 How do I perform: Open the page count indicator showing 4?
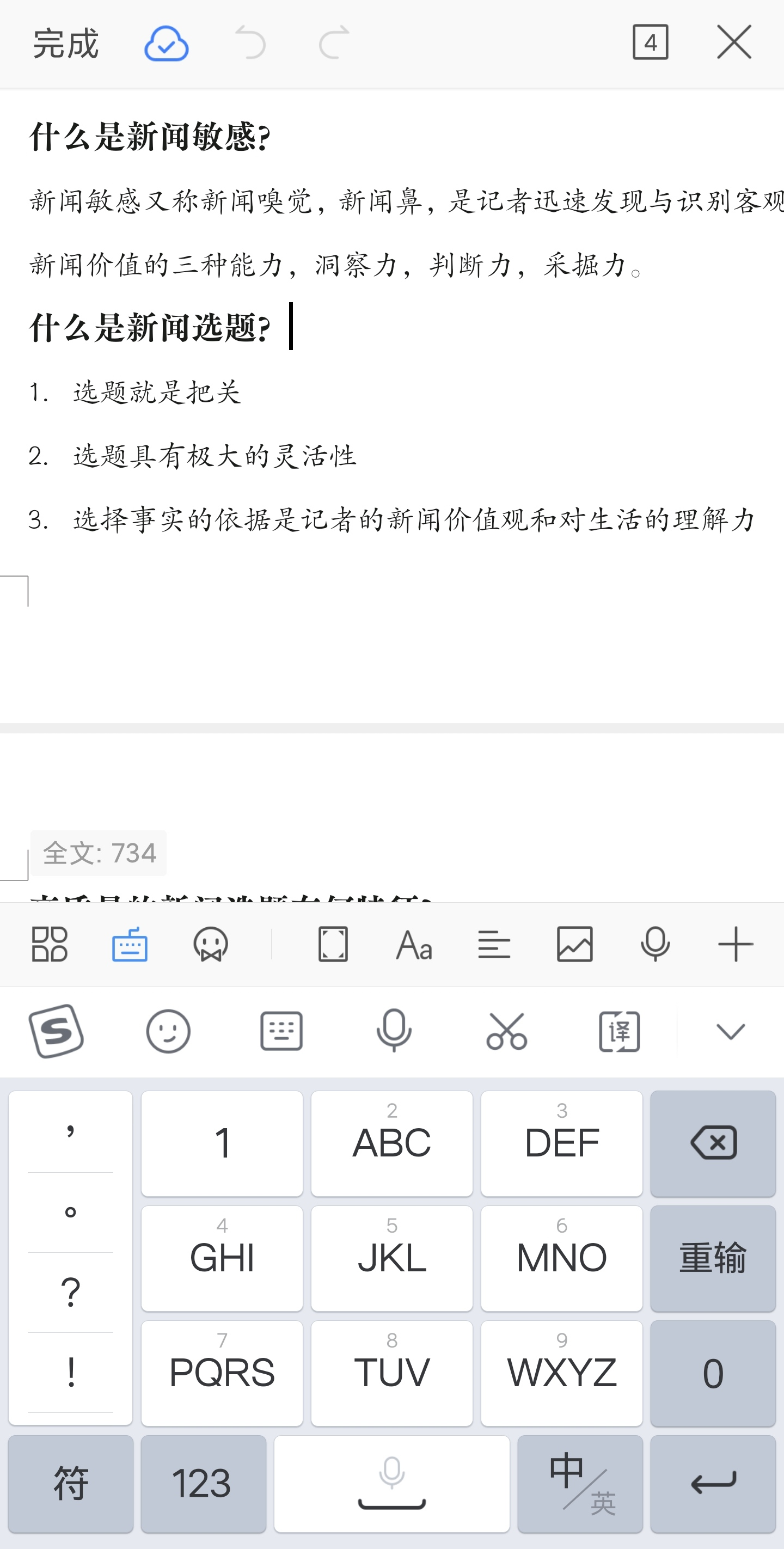[x=650, y=42]
